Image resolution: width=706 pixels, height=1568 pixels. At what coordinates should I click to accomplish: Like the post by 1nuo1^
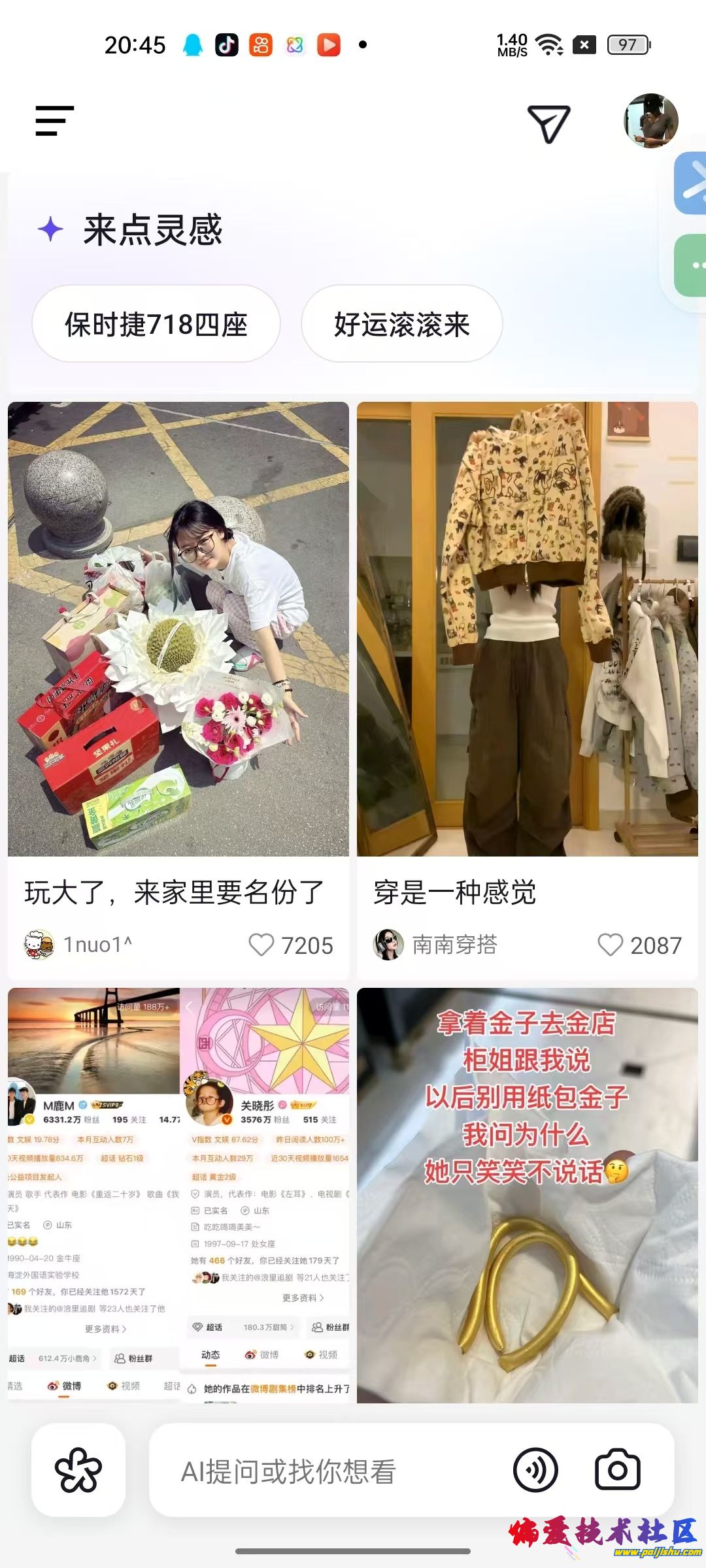point(262,945)
